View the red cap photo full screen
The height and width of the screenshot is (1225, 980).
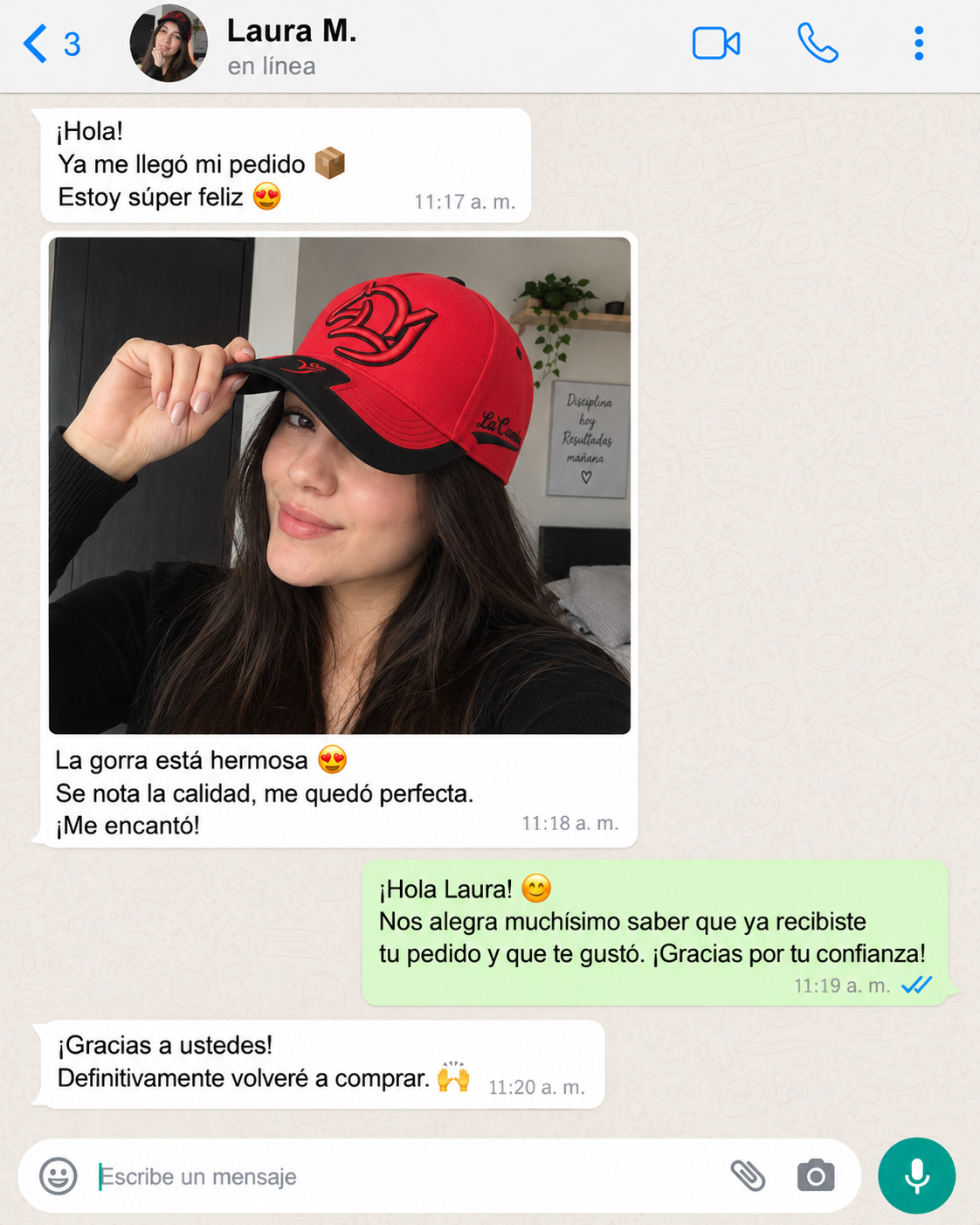[x=340, y=486]
